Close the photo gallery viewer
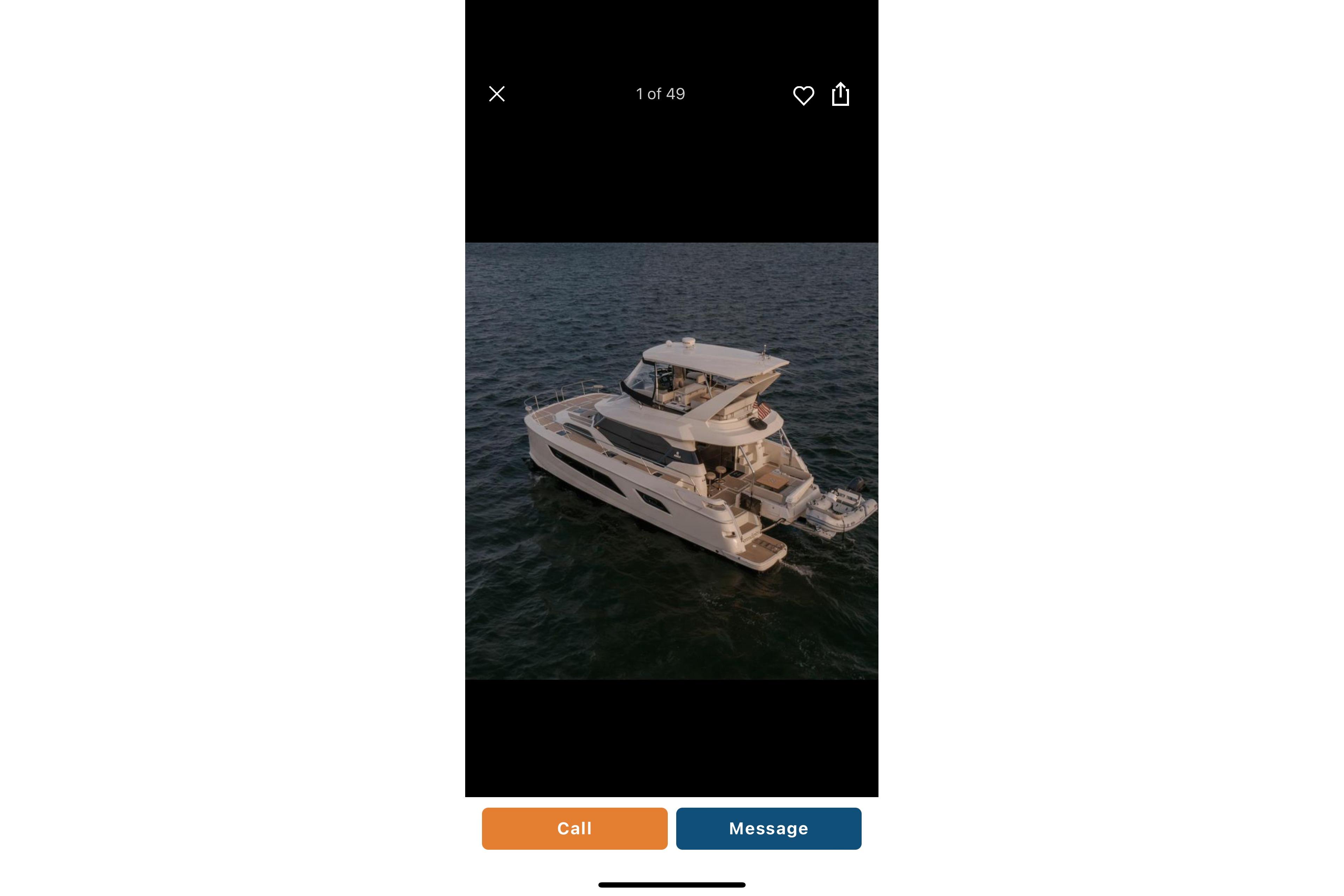 point(497,94)
